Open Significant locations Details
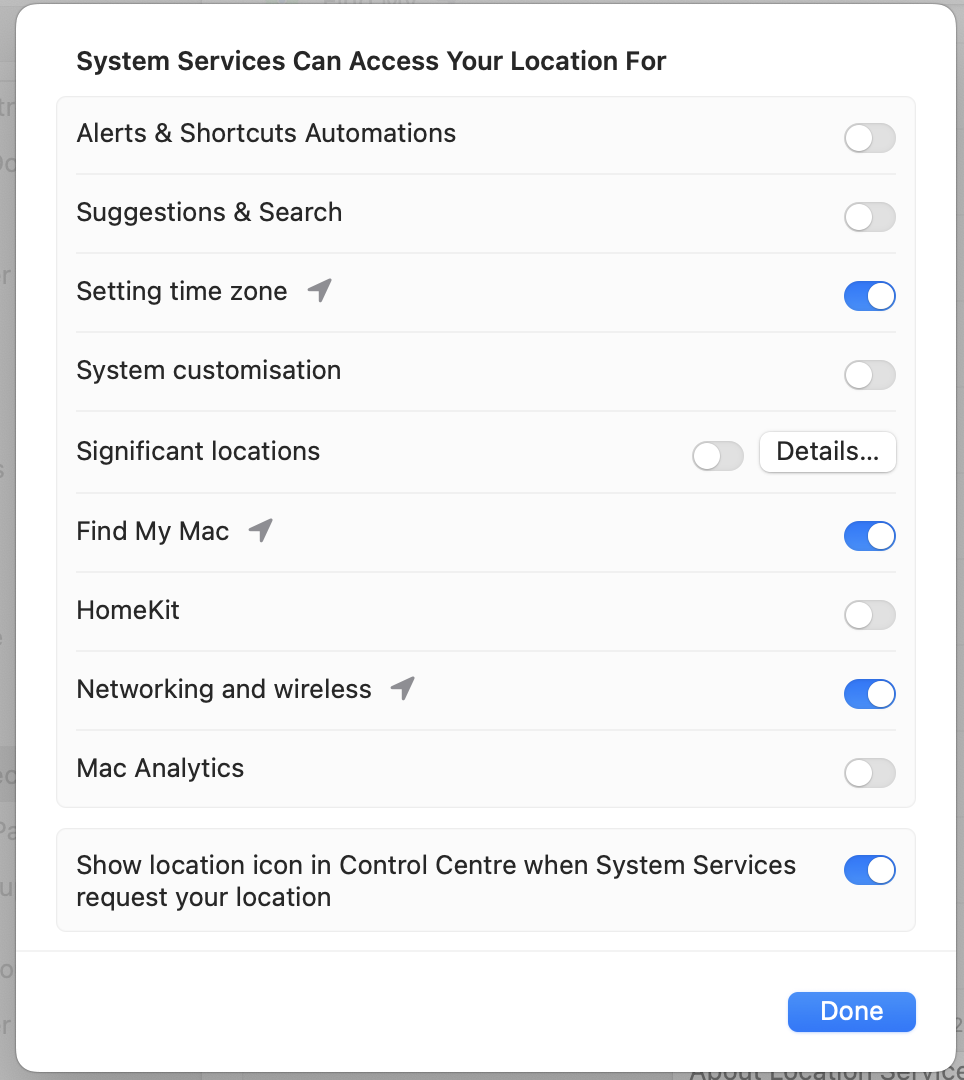 pos(828,452)
